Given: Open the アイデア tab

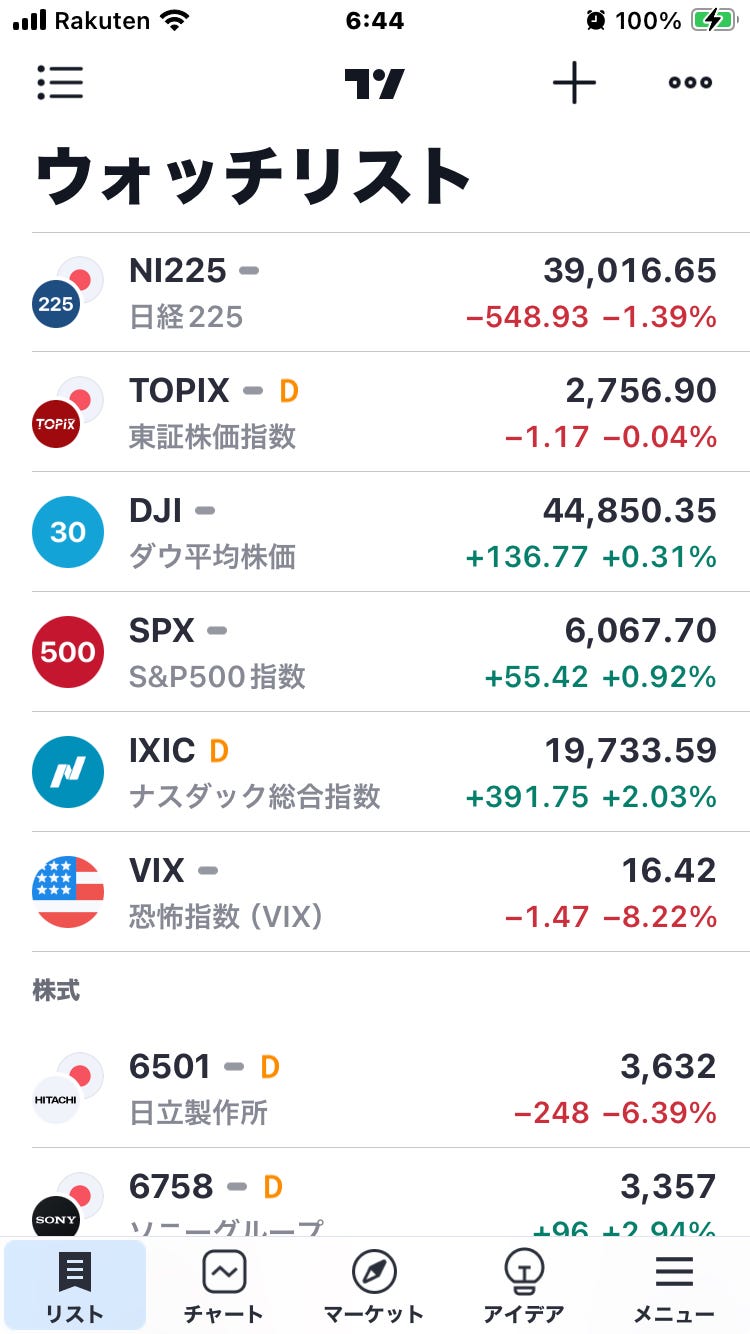Looking at the screenshot, I should click(524, 1286).
